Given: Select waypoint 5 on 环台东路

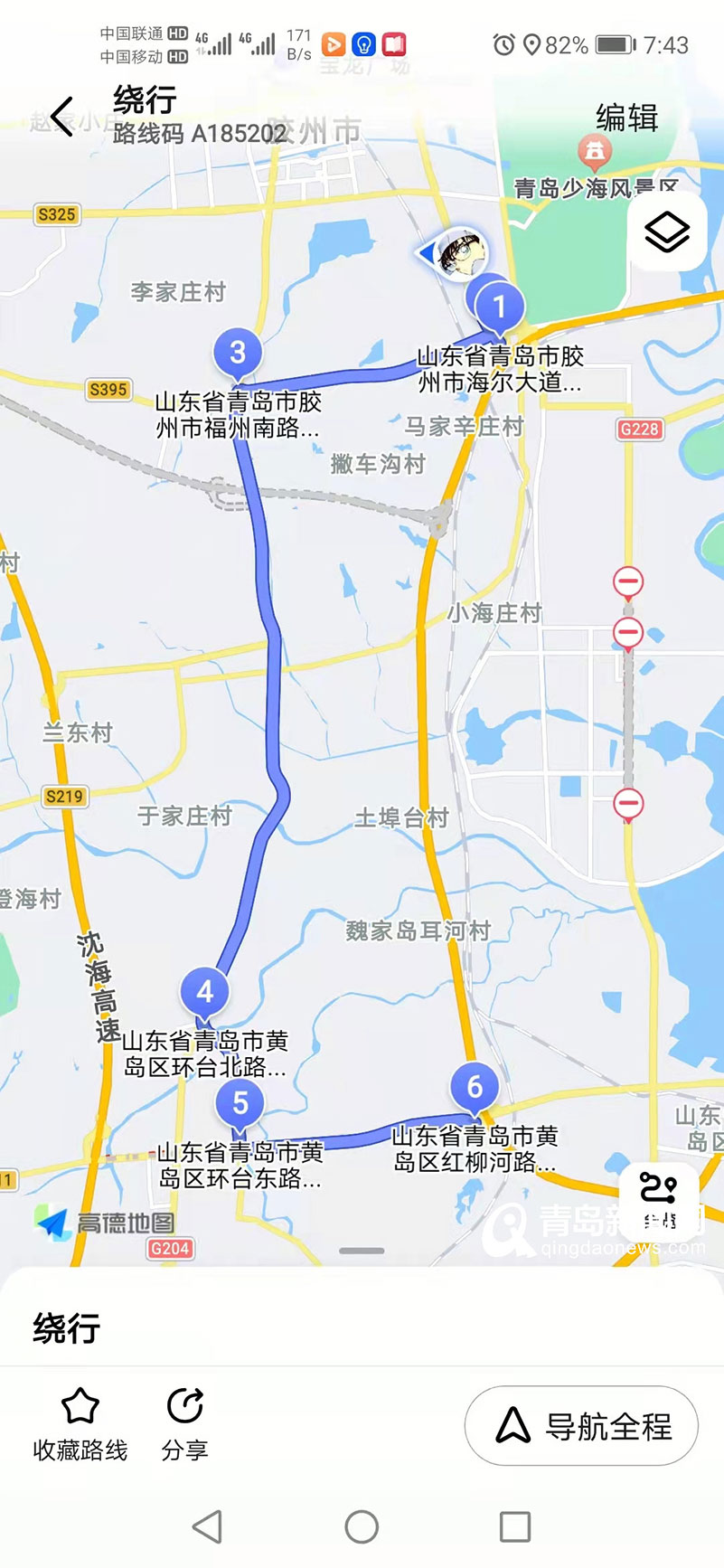Looking at the screenshot, I should pos(240,1103).
